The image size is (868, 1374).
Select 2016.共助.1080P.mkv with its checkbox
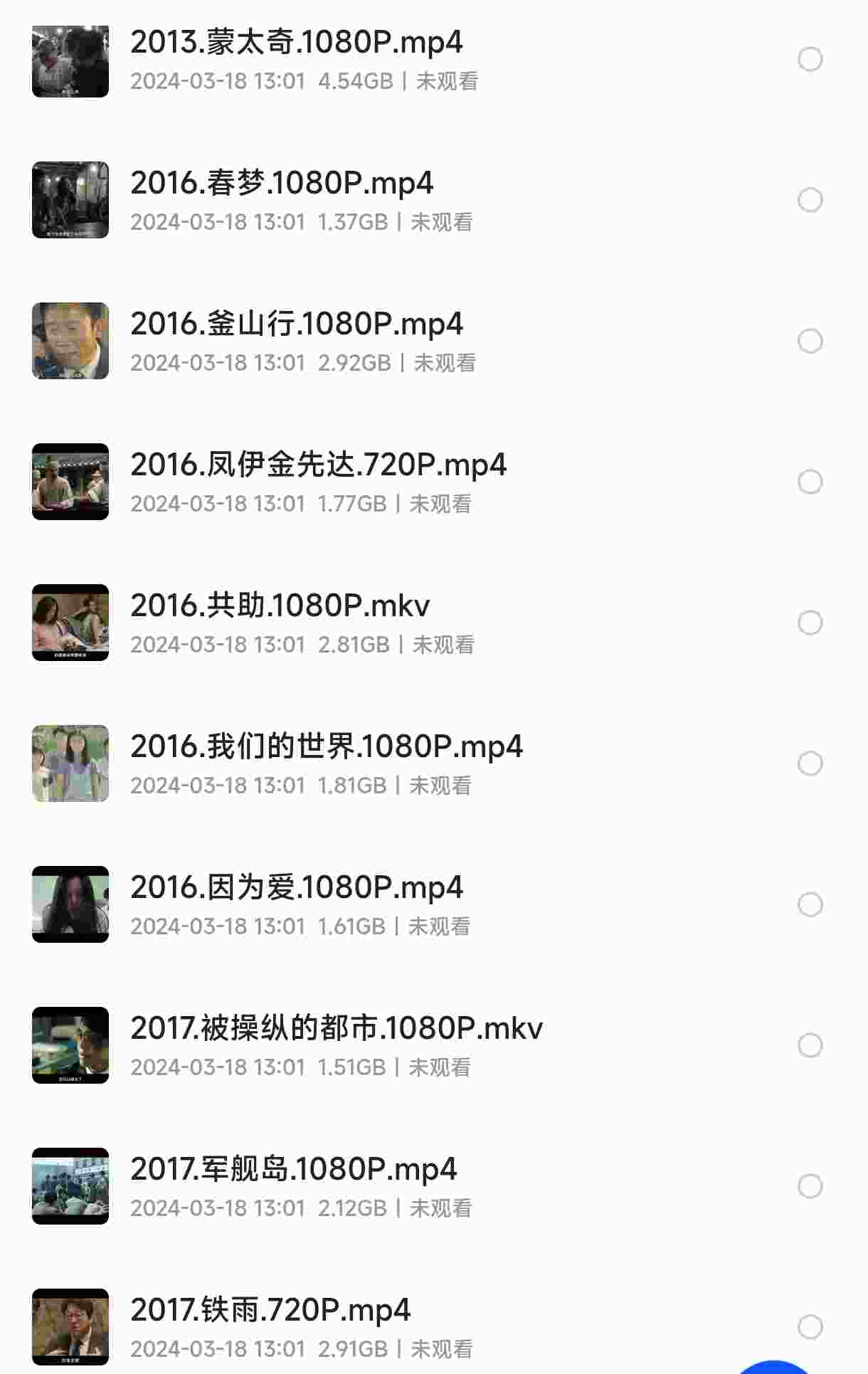[x=810, y=623]
